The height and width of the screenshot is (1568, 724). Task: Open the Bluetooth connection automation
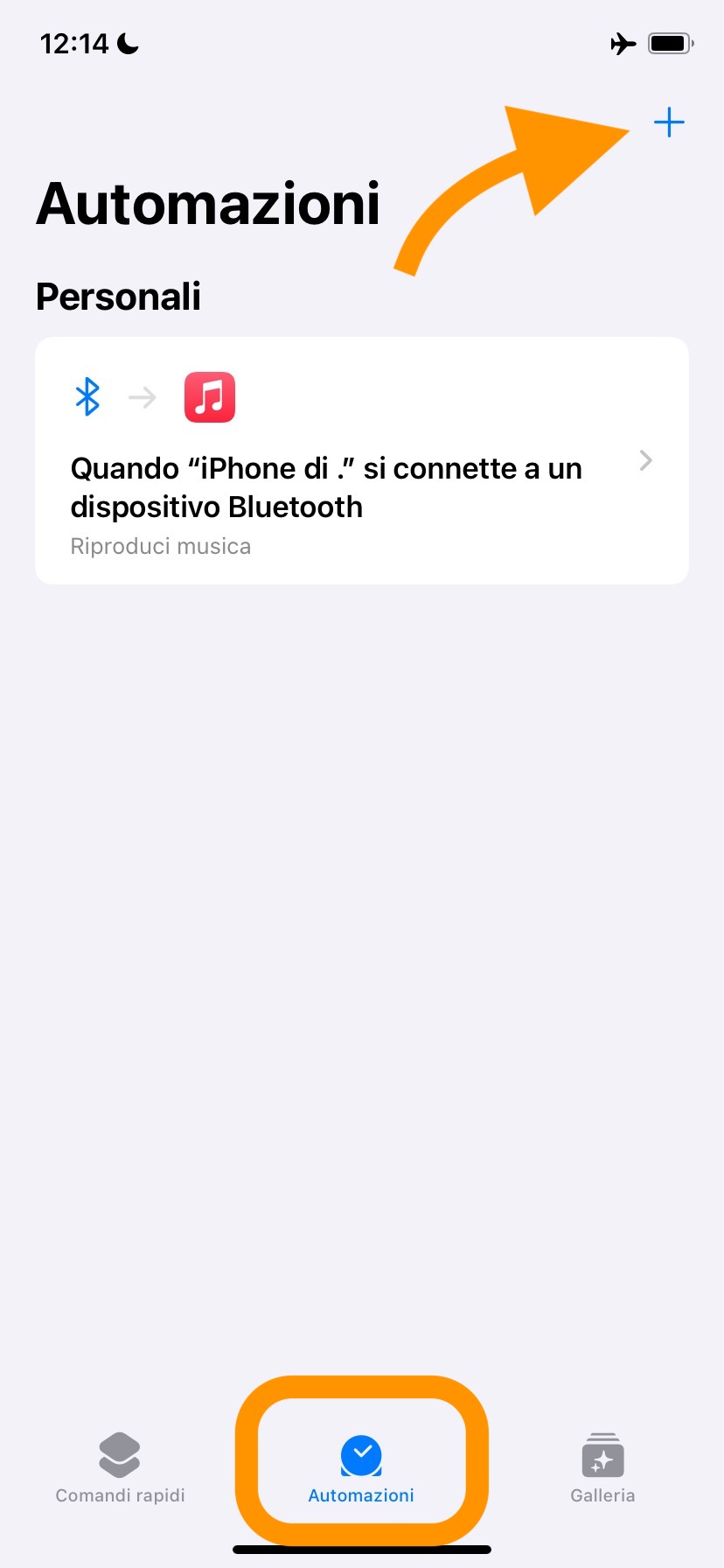click(x=361, y=461)
